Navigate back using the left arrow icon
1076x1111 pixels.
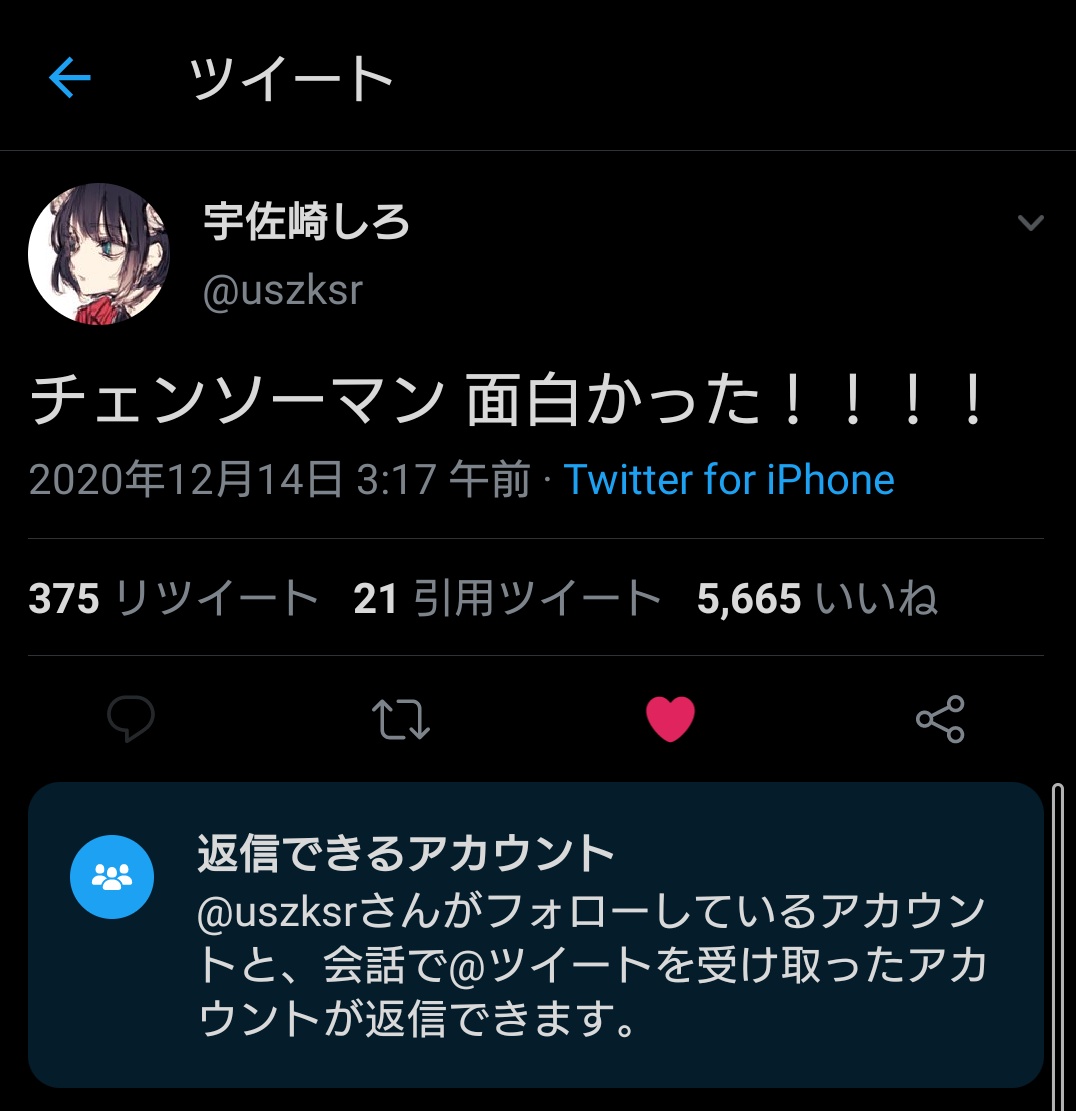tap(66, 78)
